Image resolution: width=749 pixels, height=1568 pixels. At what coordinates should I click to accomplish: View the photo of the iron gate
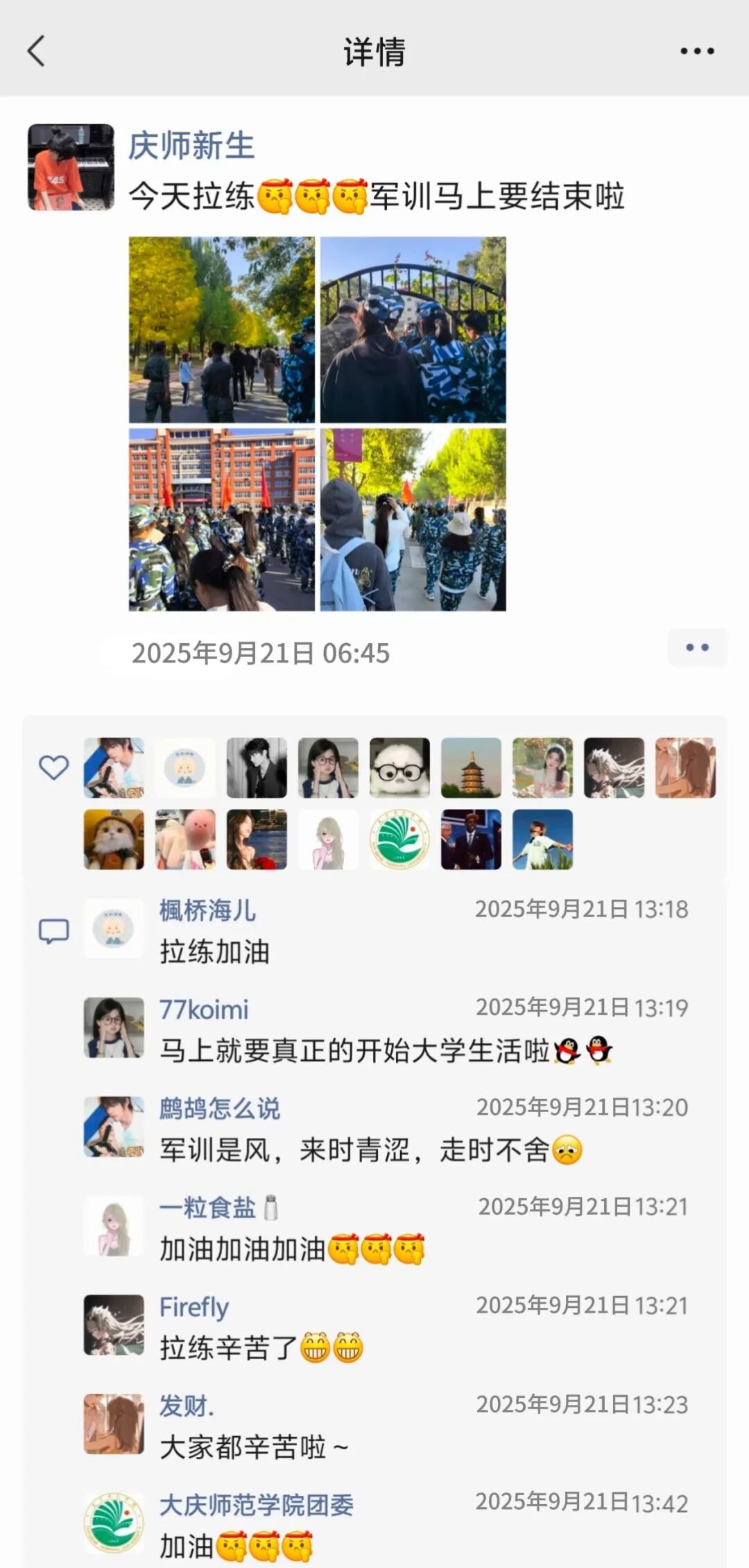coord(413,330)
